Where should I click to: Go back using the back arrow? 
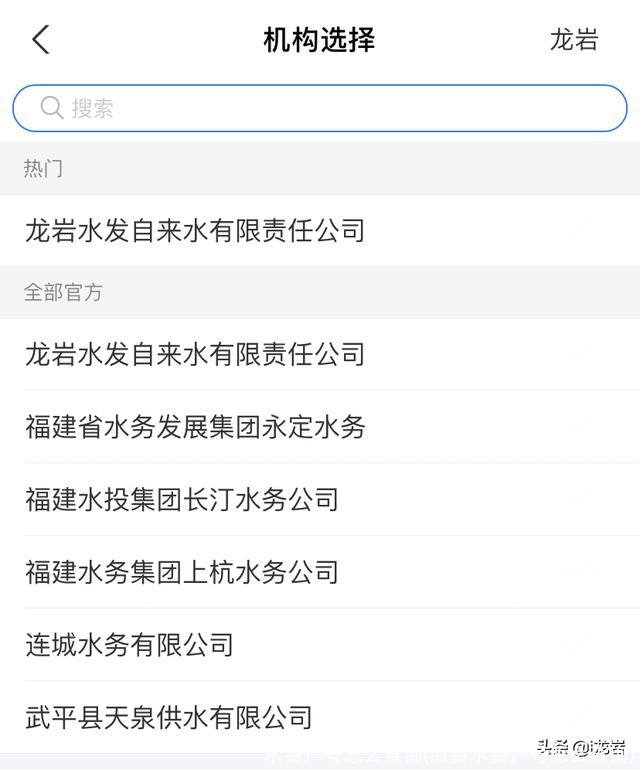[x=40, y=40]
